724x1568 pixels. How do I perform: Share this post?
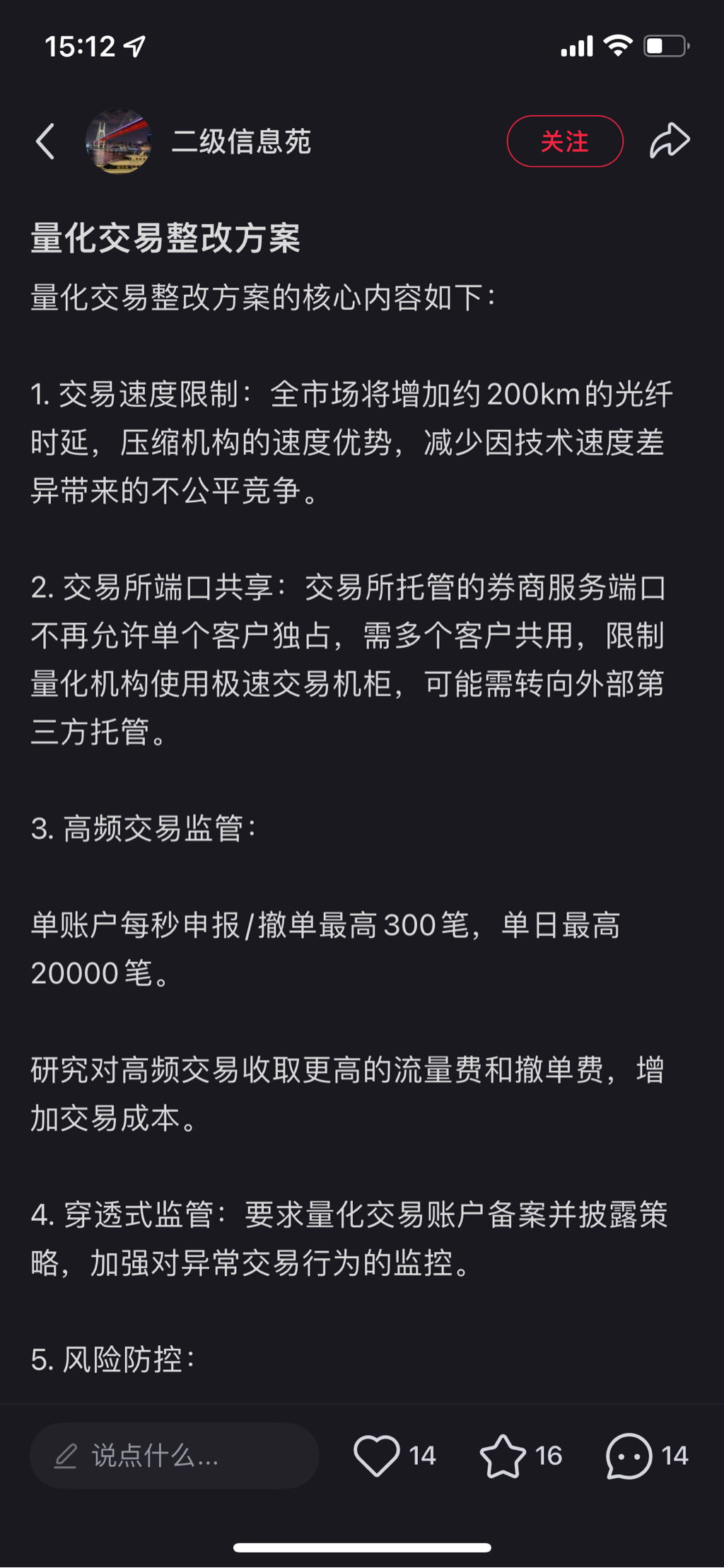[669, 141]
